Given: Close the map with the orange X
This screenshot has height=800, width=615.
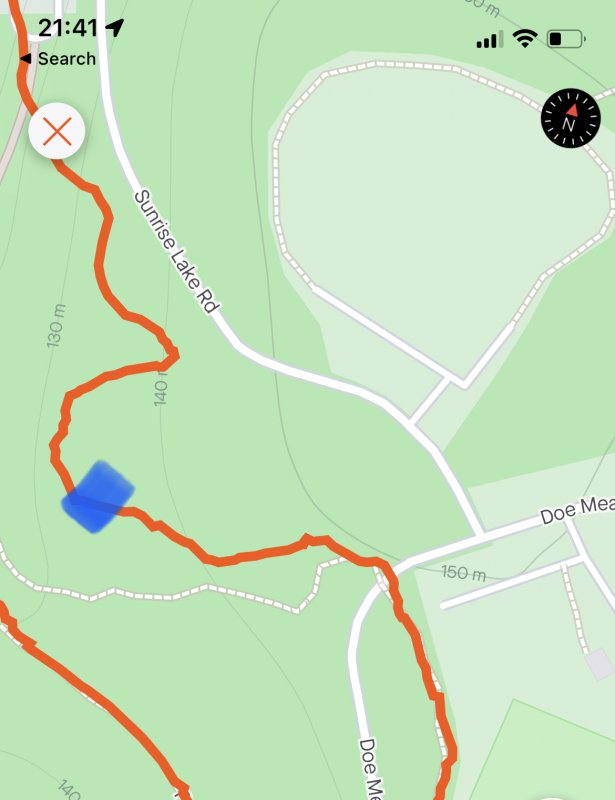Looking at the screenshot, I should [57, 132].
